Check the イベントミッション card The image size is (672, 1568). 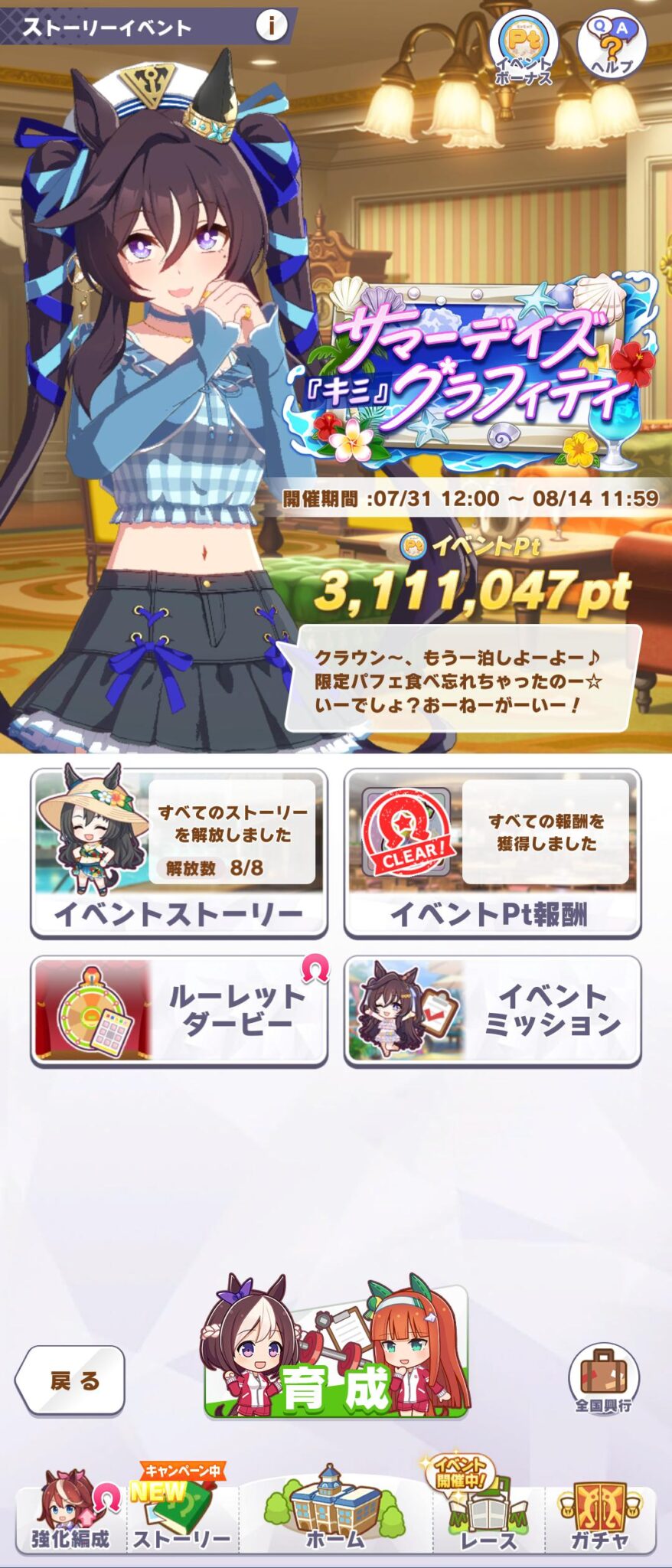tap(492, 1011)
